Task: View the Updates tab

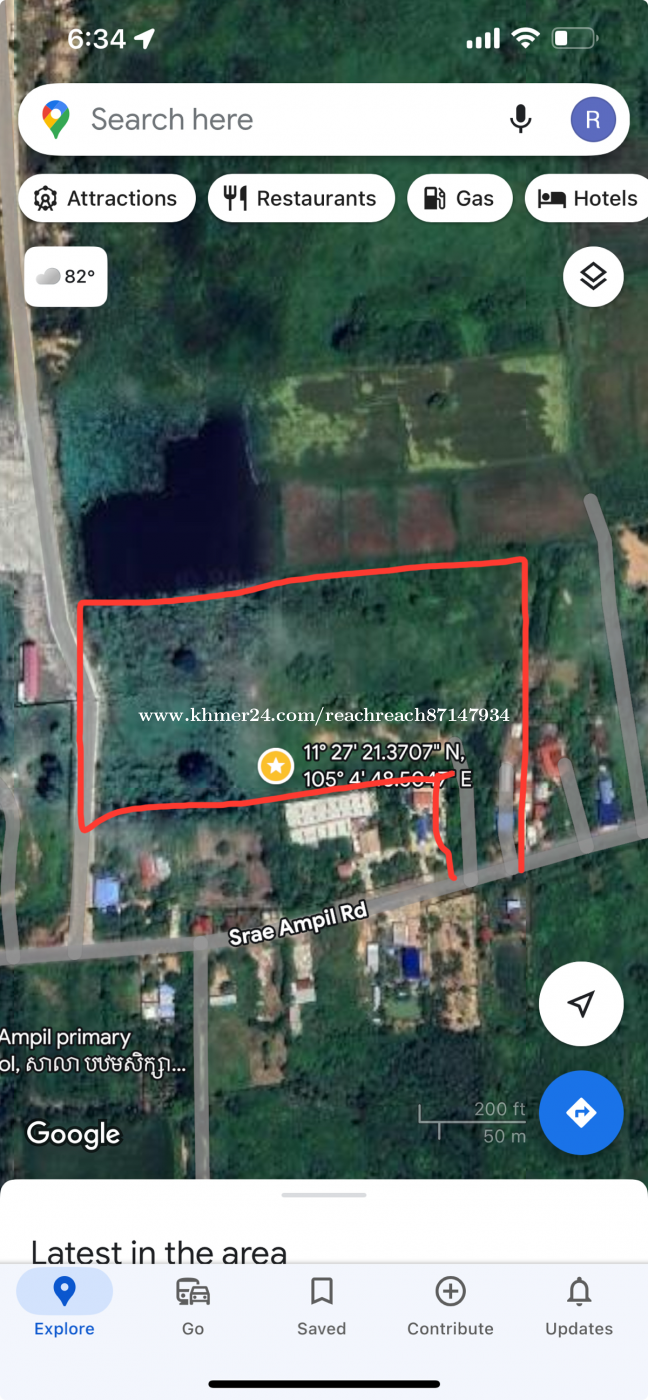Action: [x=579, y=1306]
